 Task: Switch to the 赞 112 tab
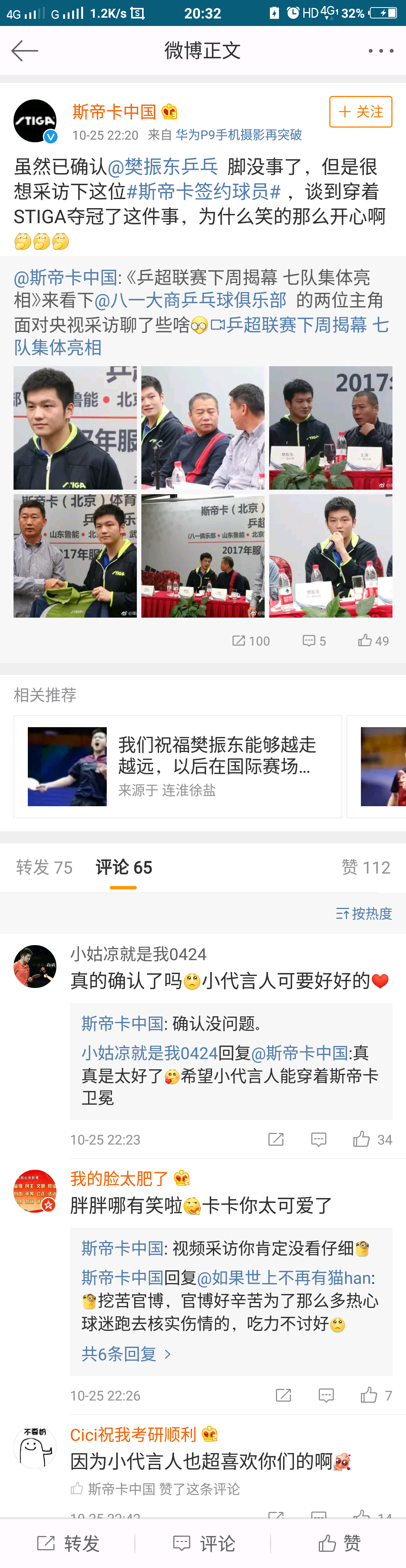point(366,867)
